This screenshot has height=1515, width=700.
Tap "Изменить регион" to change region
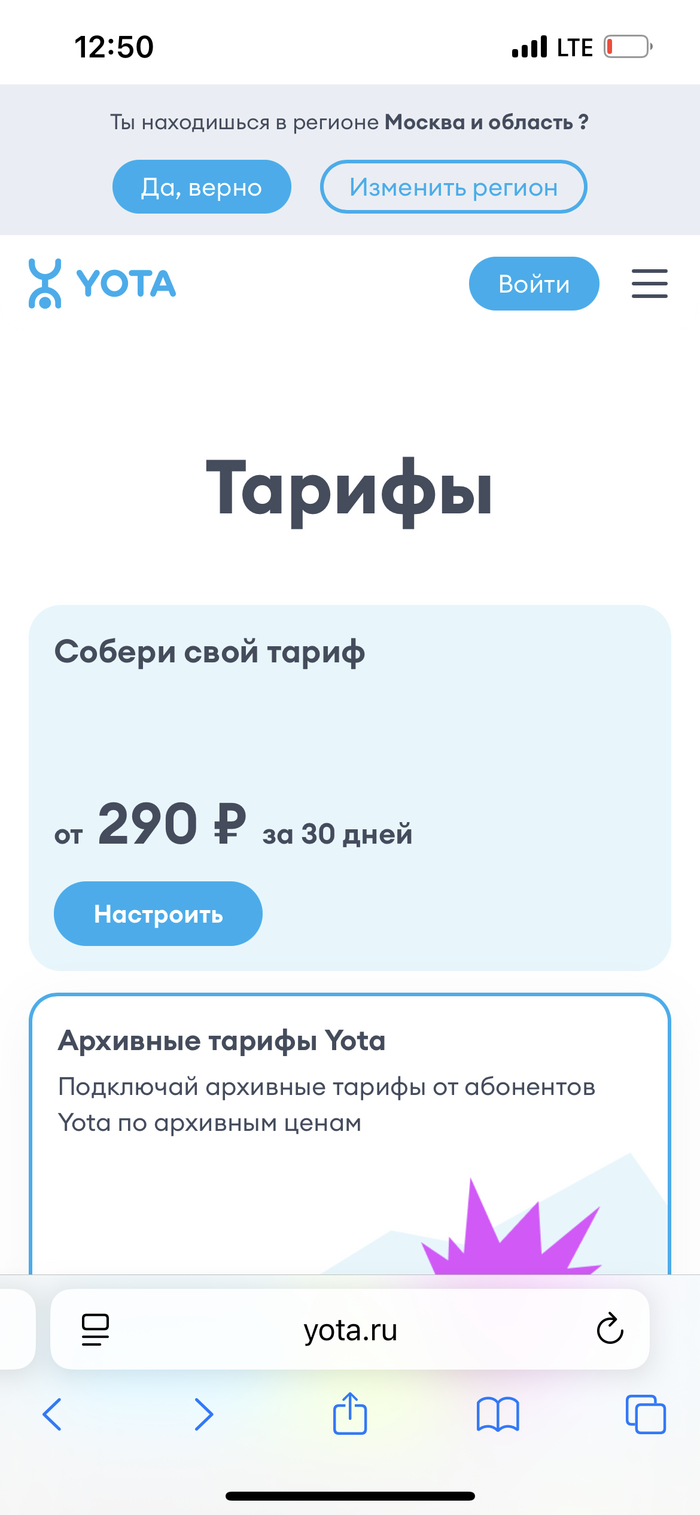[453, 187]
